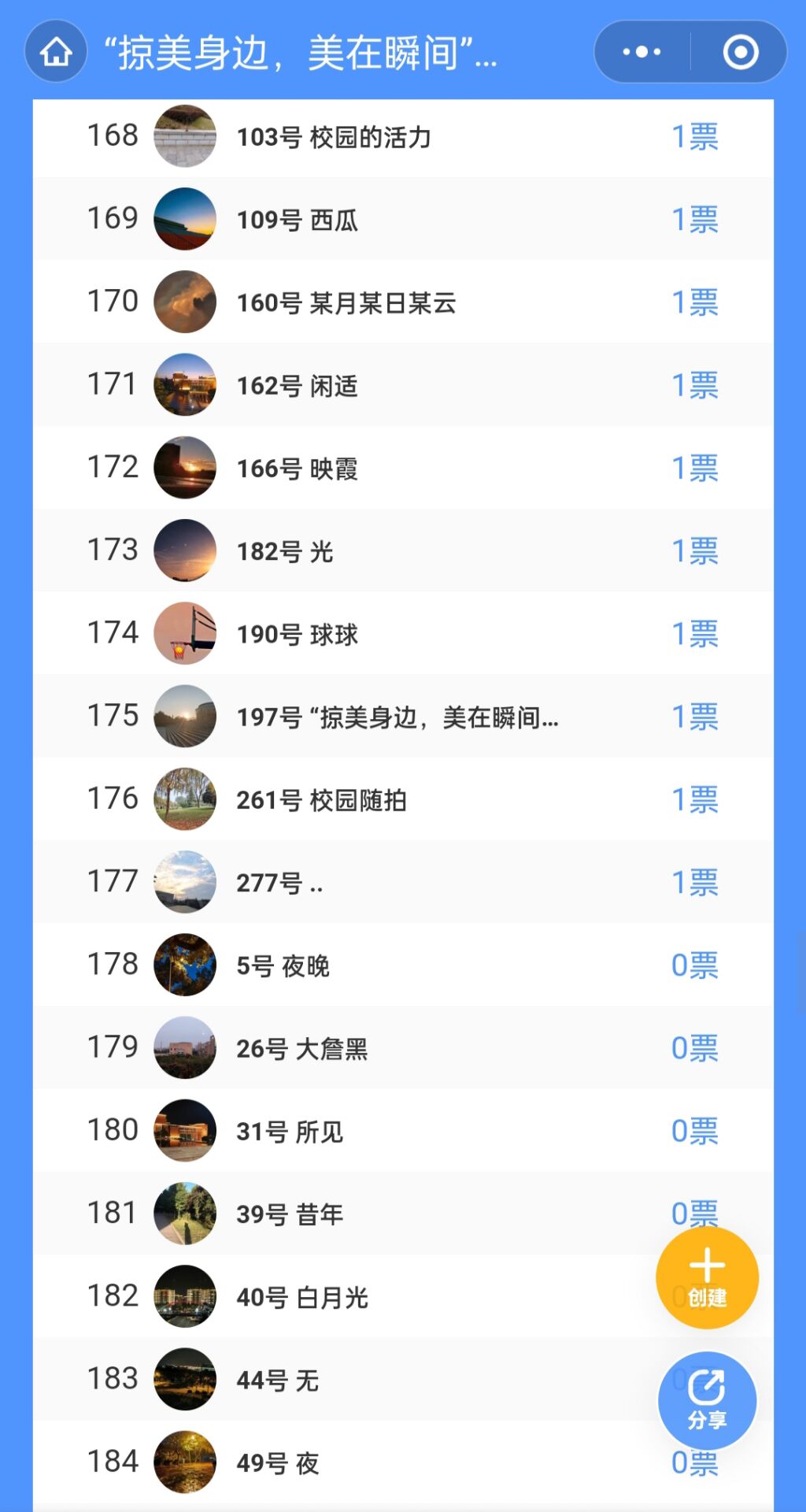View entry 5号 夜晚

[283, 966]
